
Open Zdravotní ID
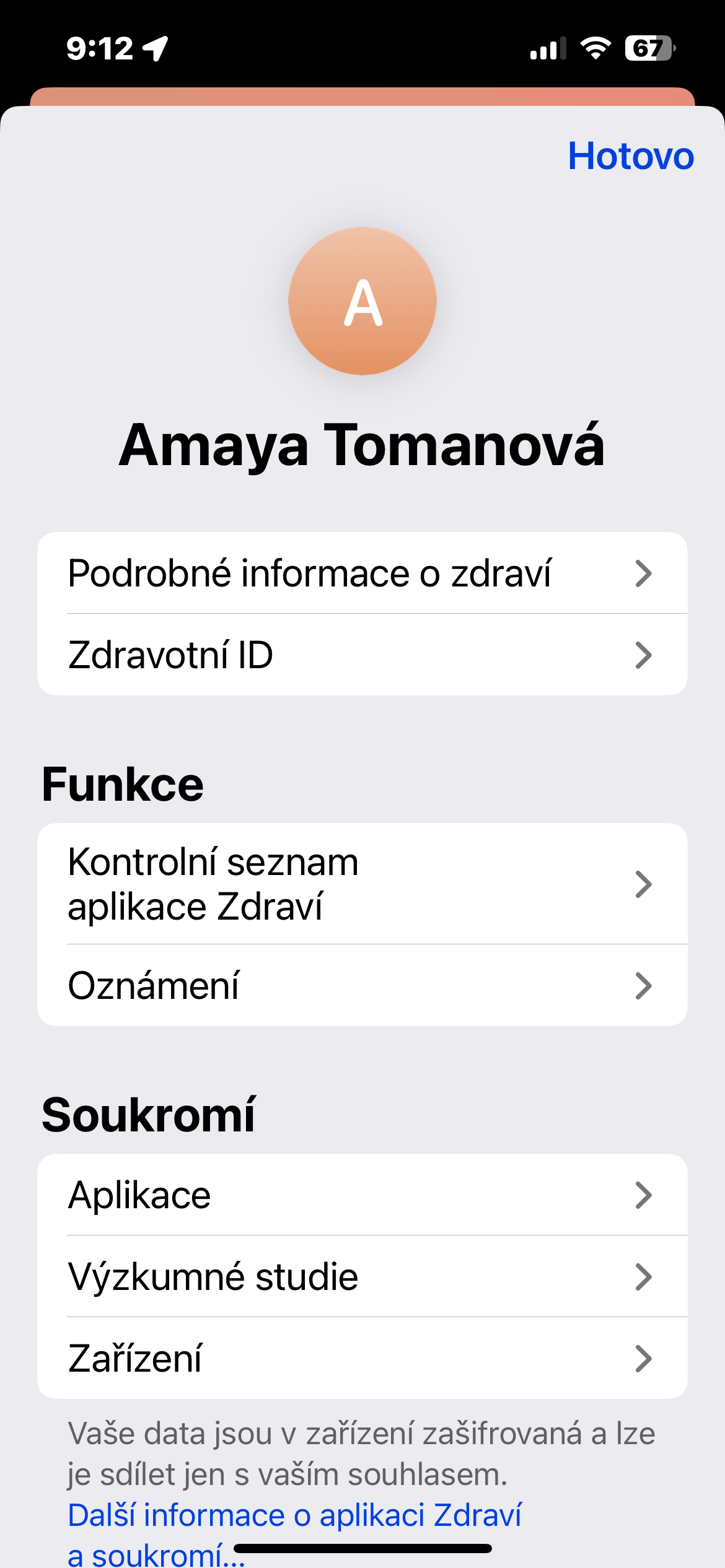click(362, 655)
